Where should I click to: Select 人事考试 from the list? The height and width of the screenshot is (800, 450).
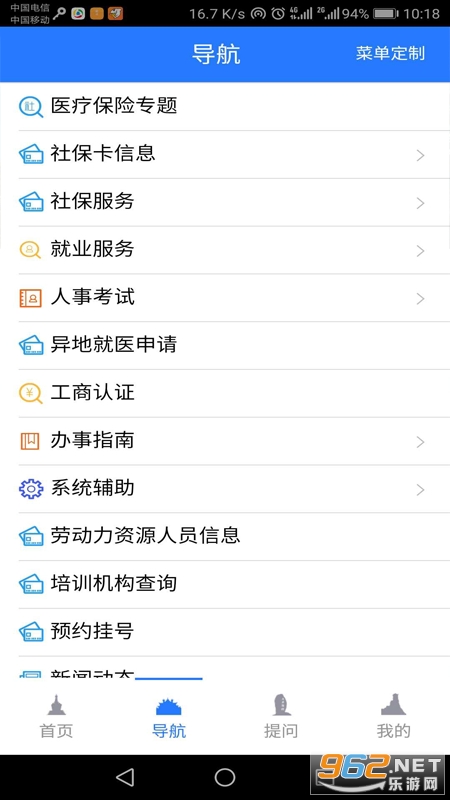click(x=225, y=298)
